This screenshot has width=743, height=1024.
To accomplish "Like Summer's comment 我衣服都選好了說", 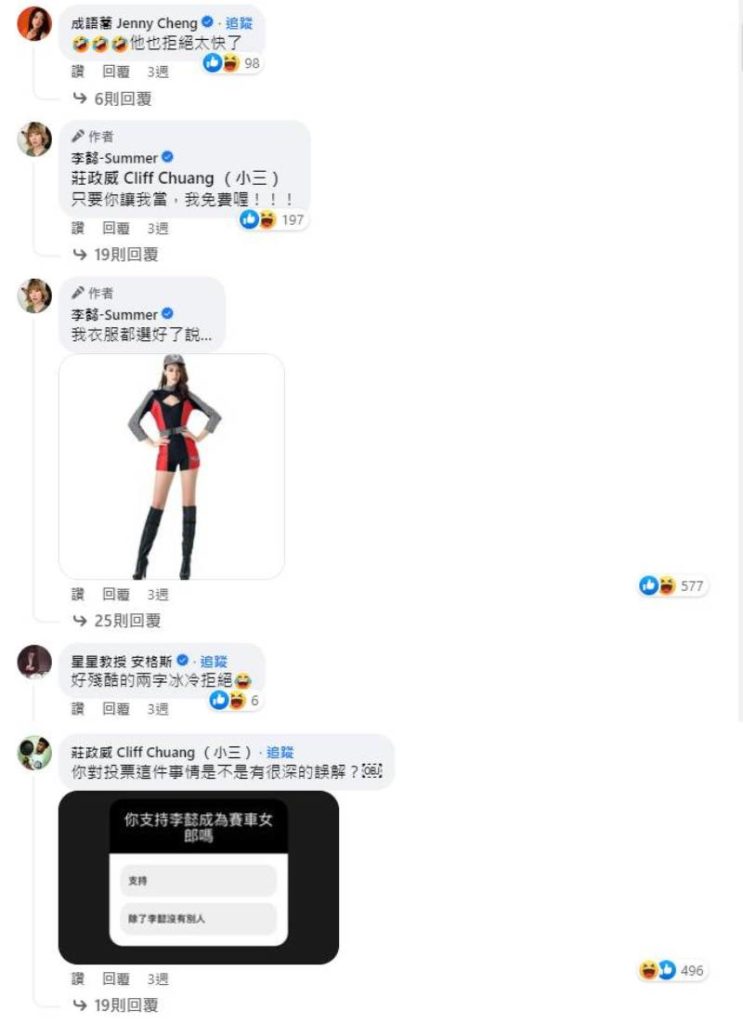I will (78, 594).
